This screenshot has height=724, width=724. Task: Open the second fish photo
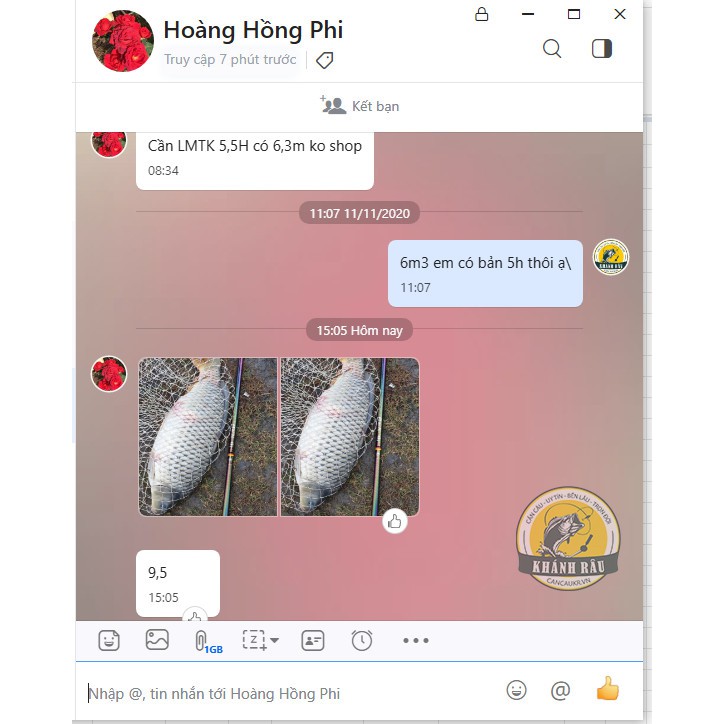[x=349, y=437]
